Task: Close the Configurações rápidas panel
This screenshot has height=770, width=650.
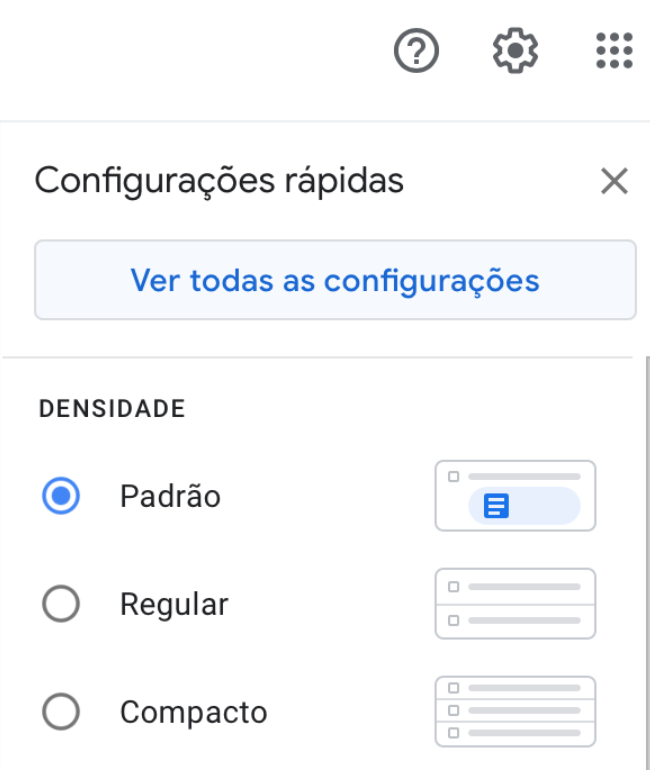Action: (613, 182)
